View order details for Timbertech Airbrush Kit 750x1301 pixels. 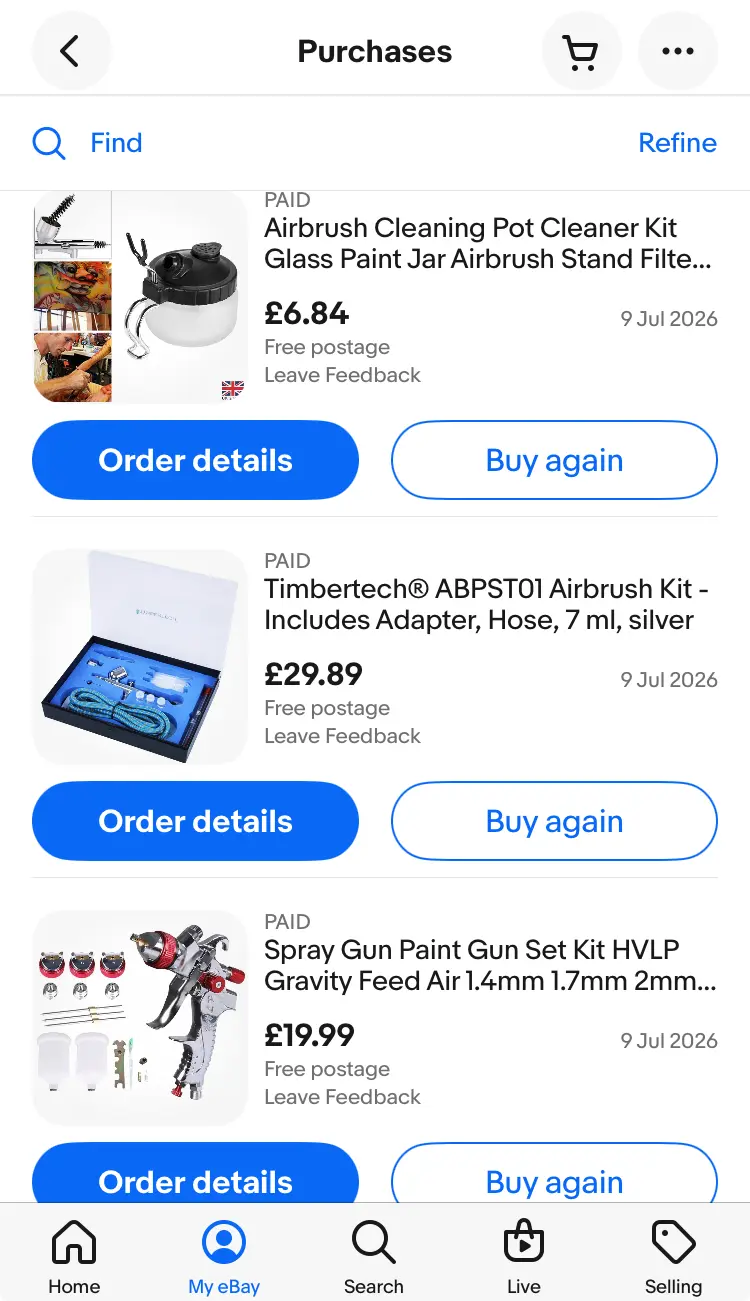(x=195, y=821)
